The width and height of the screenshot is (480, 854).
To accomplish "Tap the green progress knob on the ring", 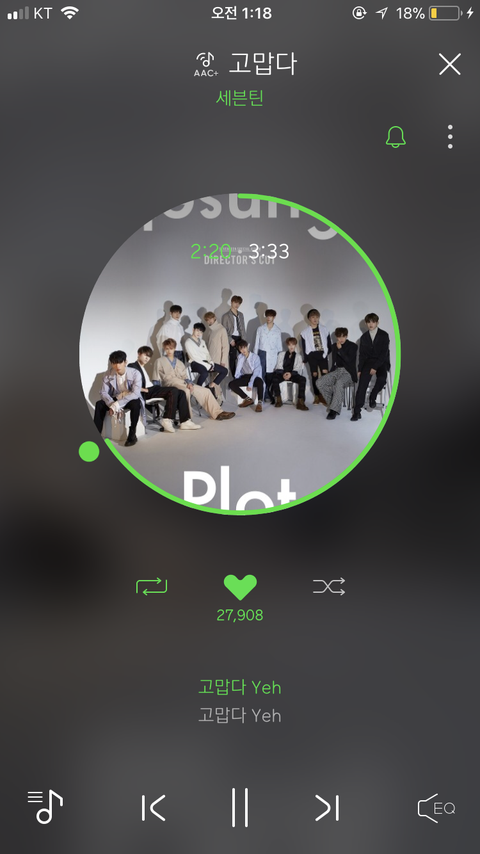I will coord(89,452).
